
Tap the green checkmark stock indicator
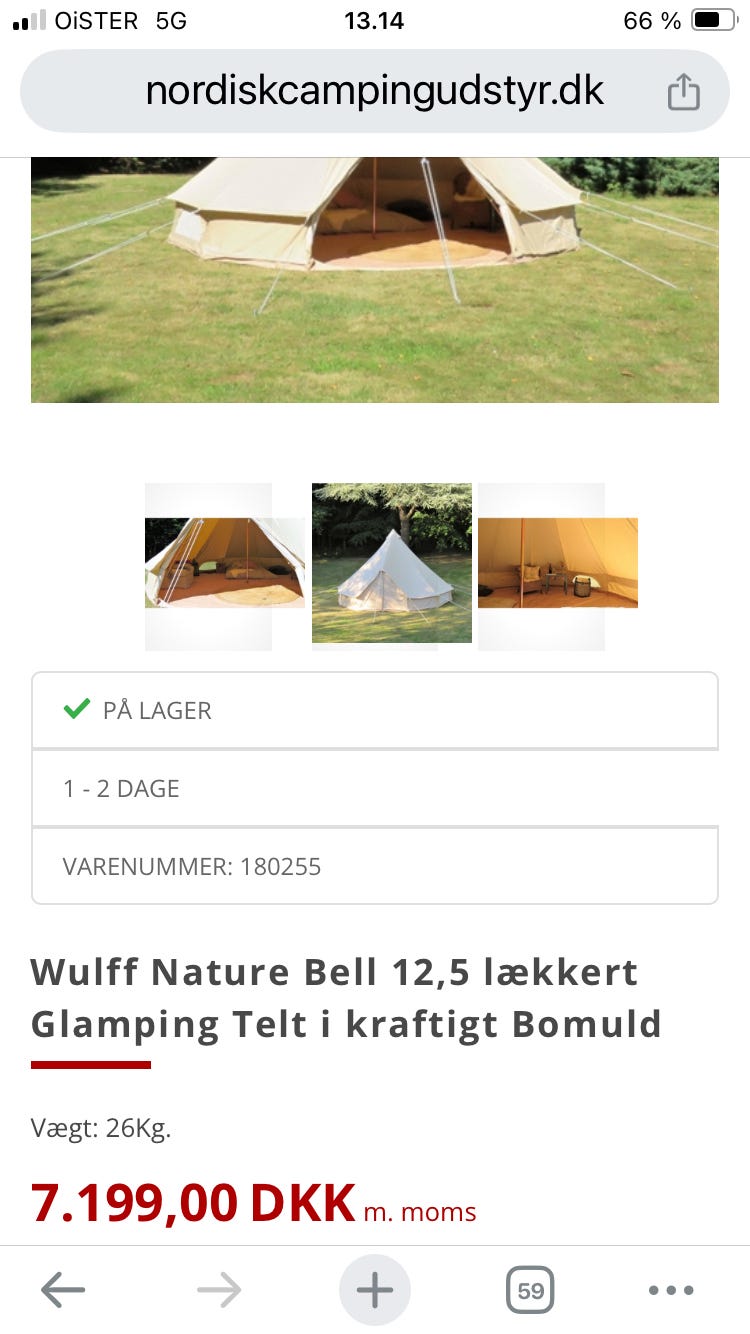click(77, 709)
